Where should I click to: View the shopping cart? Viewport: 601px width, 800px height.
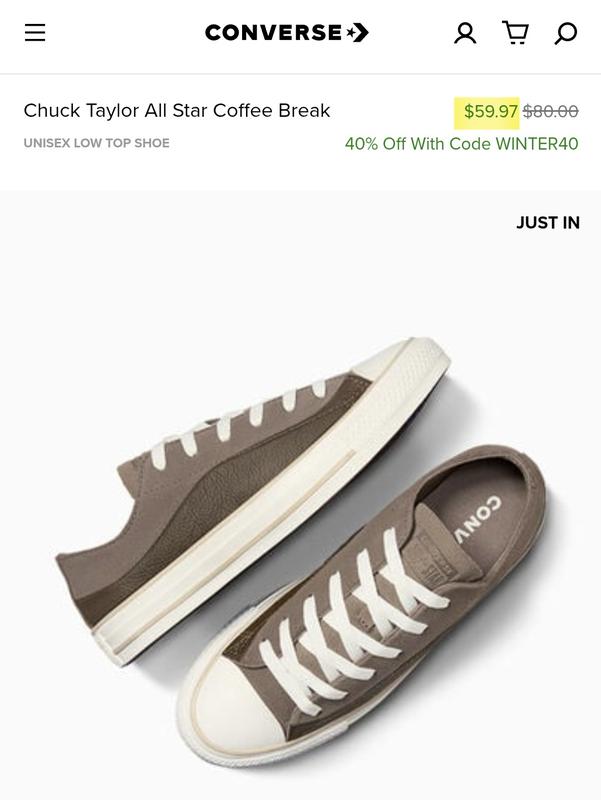(x=515, y=33)
